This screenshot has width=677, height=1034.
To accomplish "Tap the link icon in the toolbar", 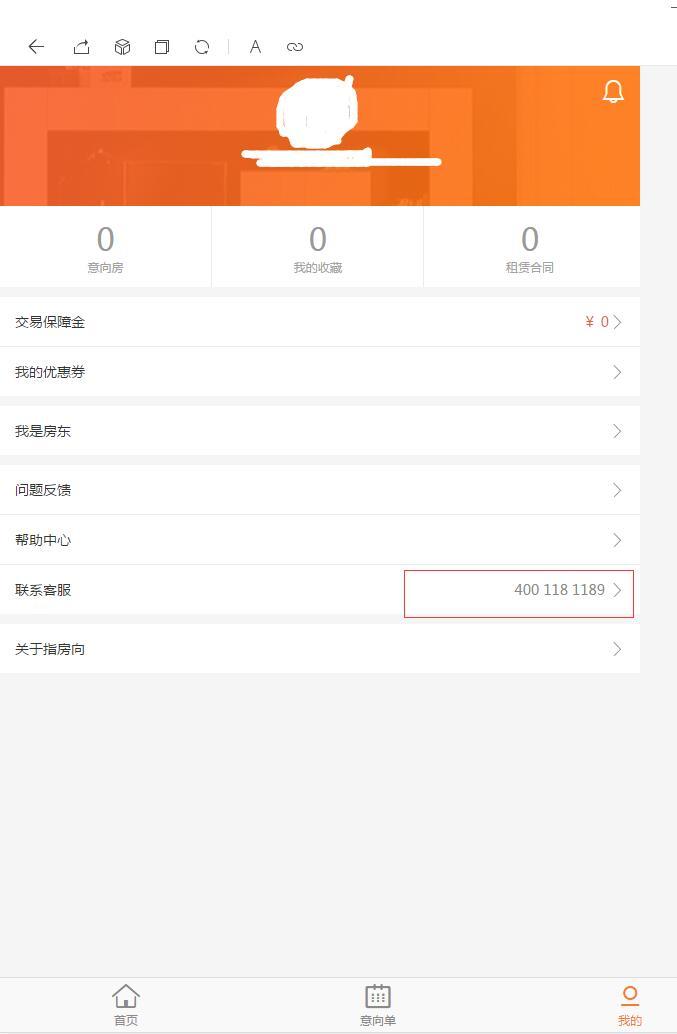I will 294,47.
